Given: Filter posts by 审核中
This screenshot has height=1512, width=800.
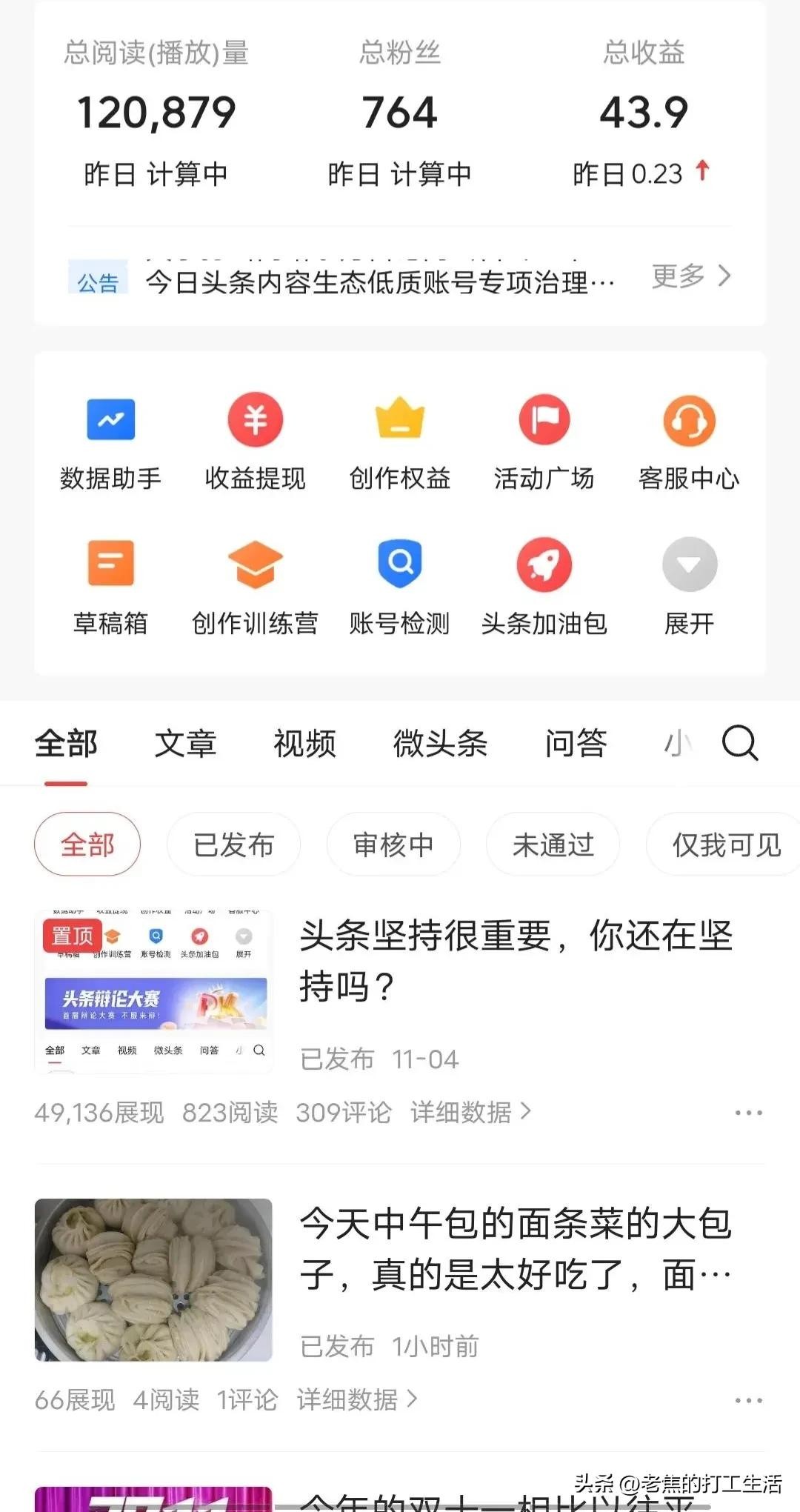Looking at the screenshot, I should click(393, 845).
